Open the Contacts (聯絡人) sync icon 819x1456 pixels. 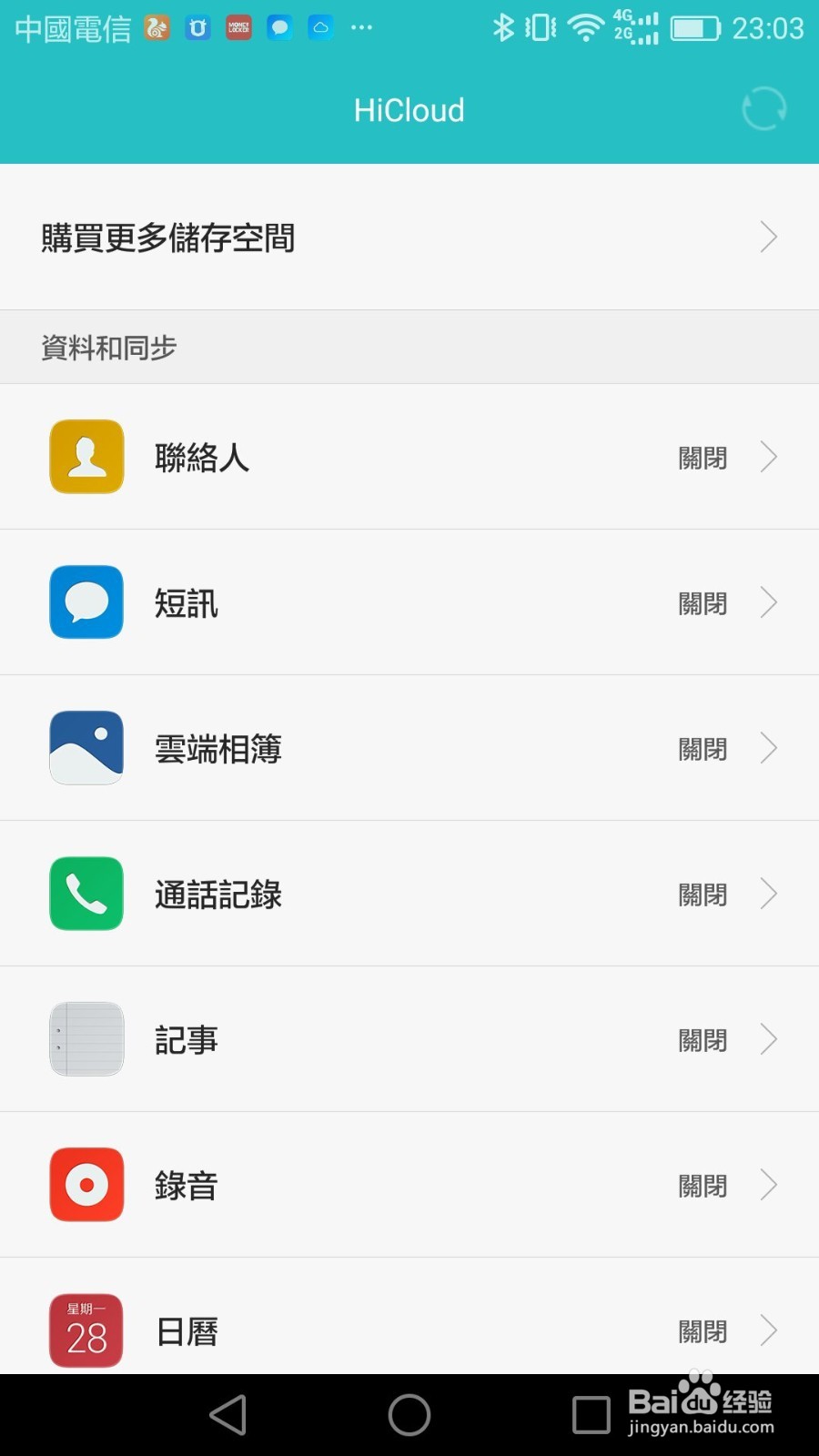86,457
